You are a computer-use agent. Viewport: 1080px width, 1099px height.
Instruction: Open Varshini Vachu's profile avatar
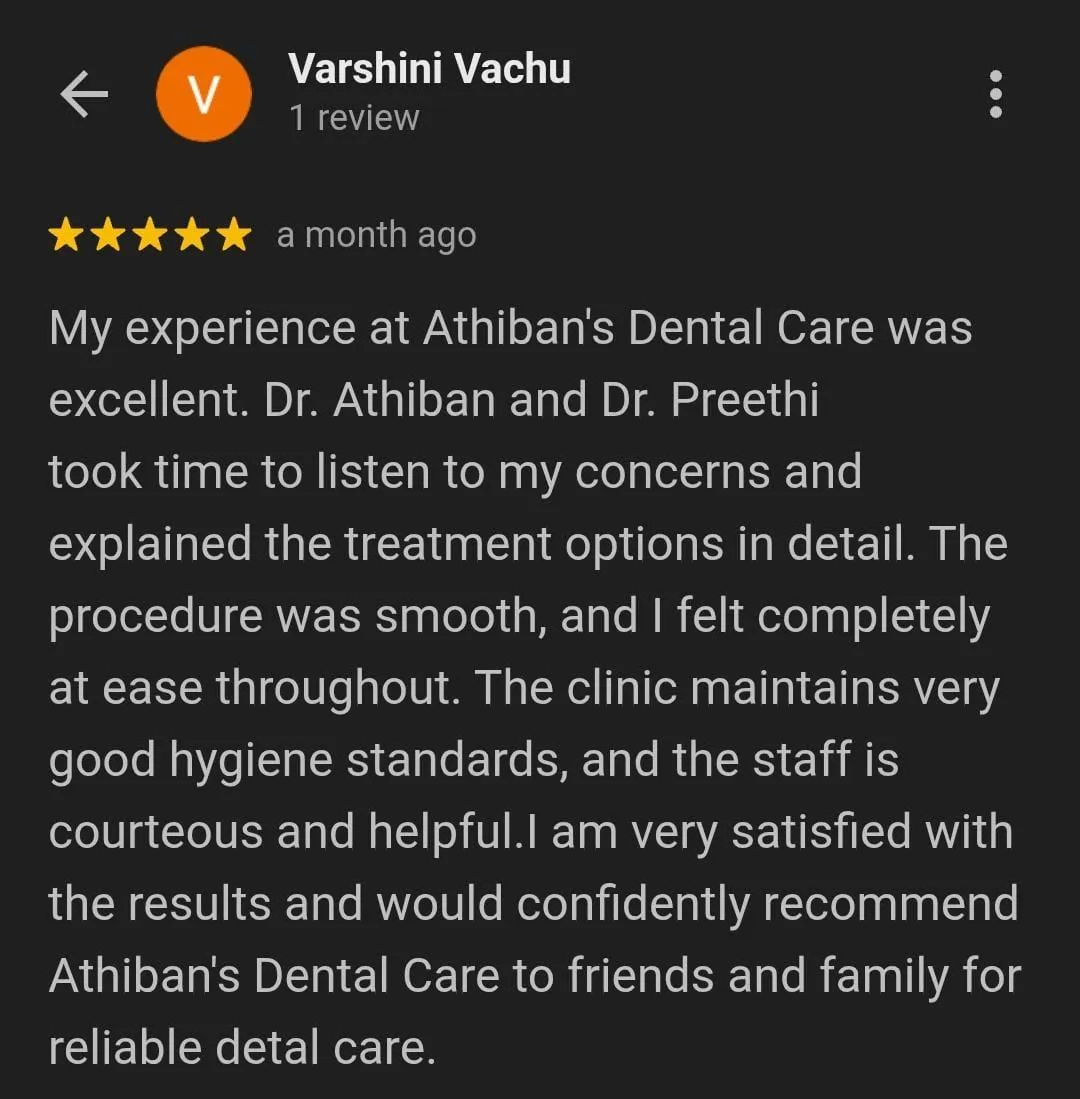point(204,95)
